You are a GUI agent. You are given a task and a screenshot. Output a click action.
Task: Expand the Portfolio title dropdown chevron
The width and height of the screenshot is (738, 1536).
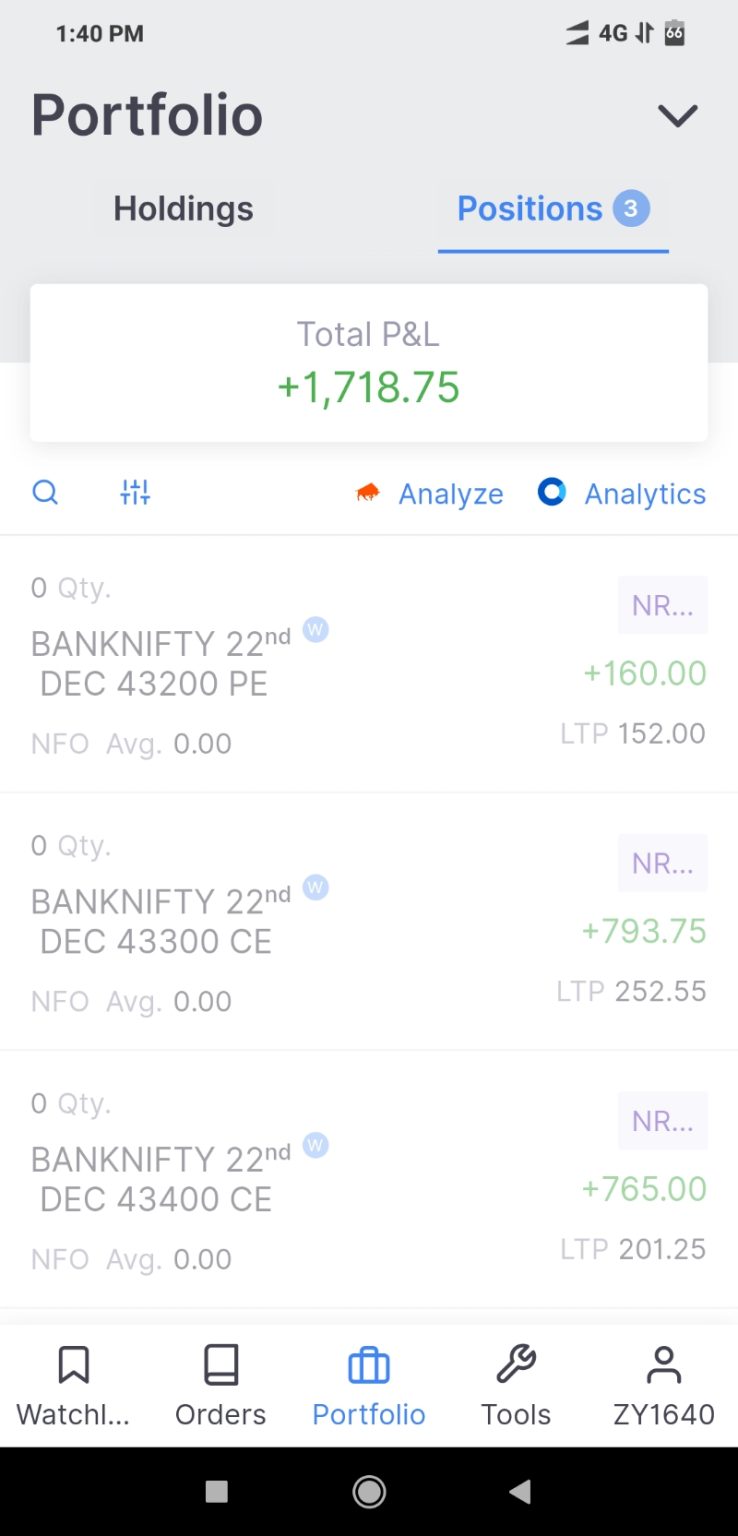pos(677,114)
